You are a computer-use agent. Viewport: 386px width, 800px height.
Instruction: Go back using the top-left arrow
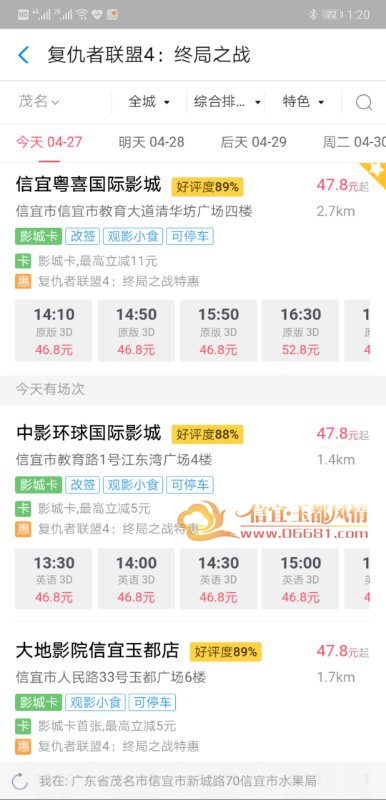[23, 55]
